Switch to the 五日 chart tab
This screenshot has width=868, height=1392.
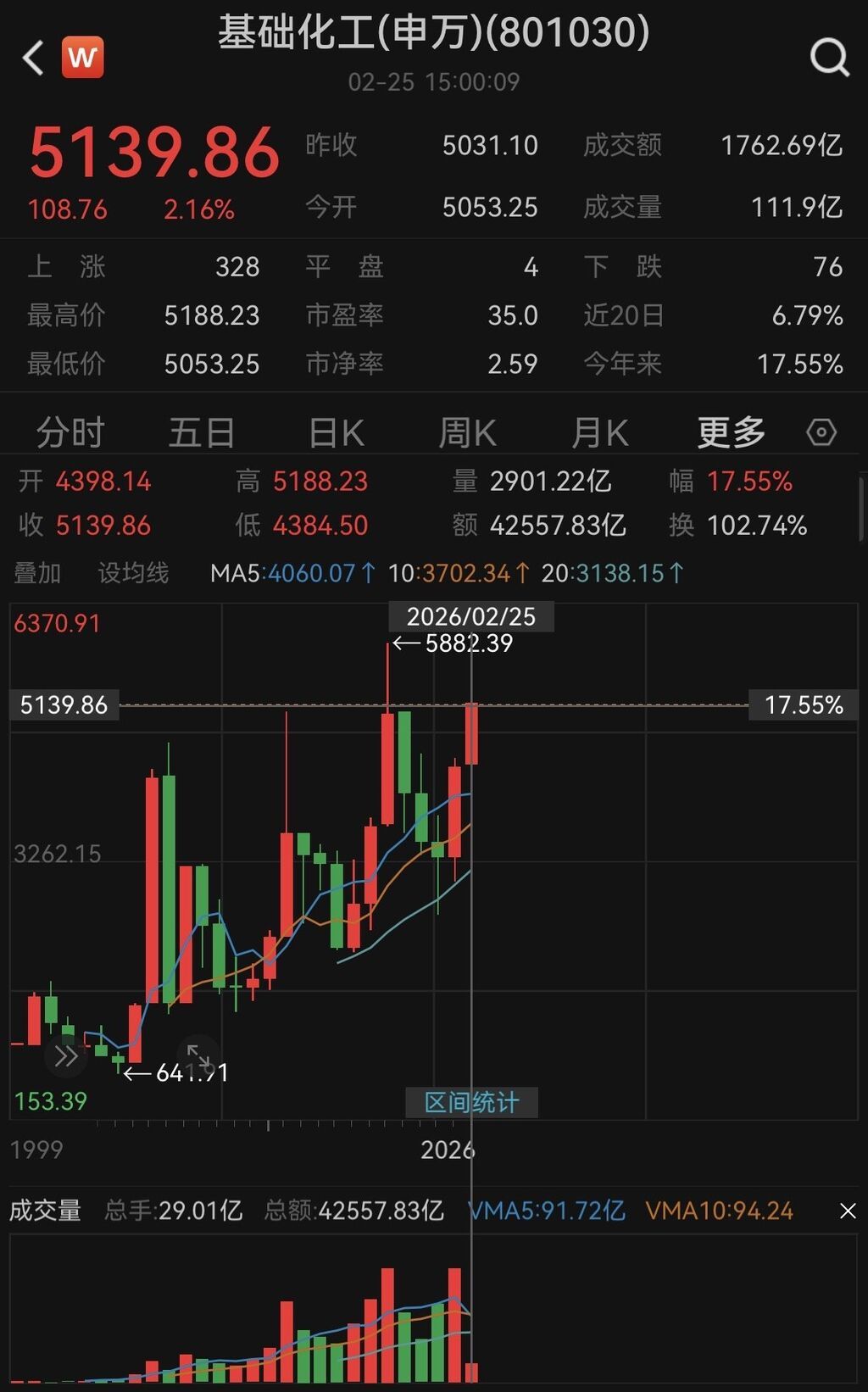pos(202,432)
